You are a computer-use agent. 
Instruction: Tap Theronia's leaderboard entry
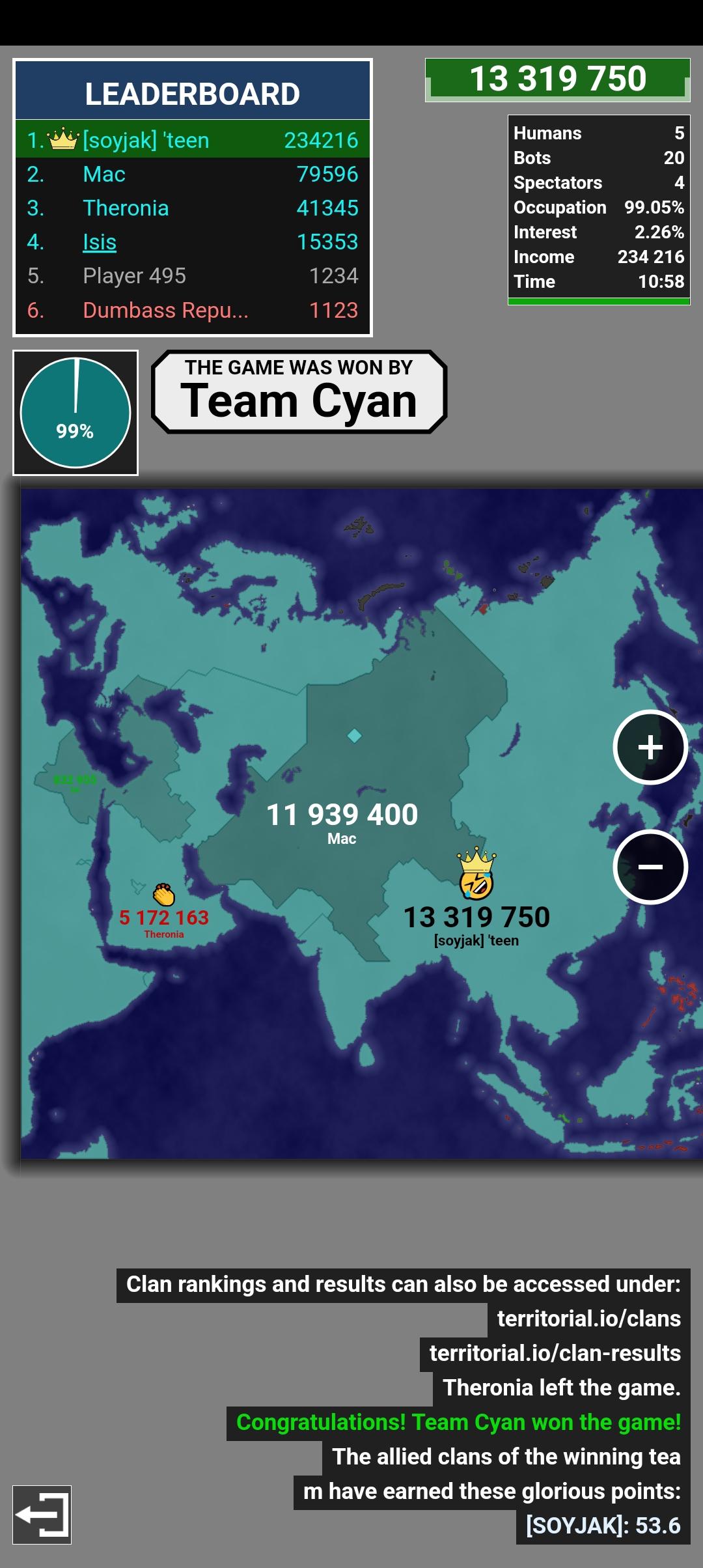(193, 208)
